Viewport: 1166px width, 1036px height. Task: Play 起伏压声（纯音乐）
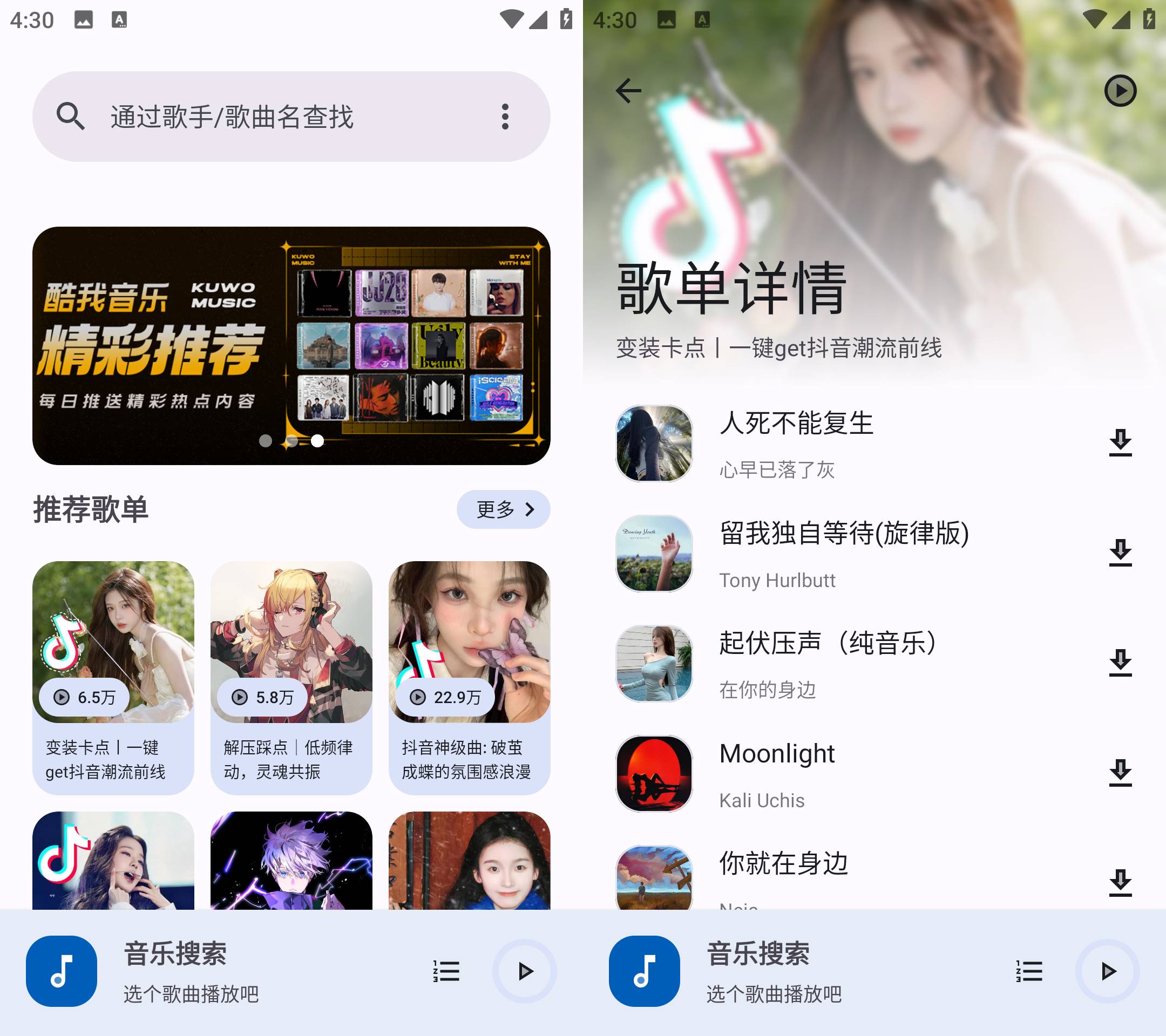point(856,663)
